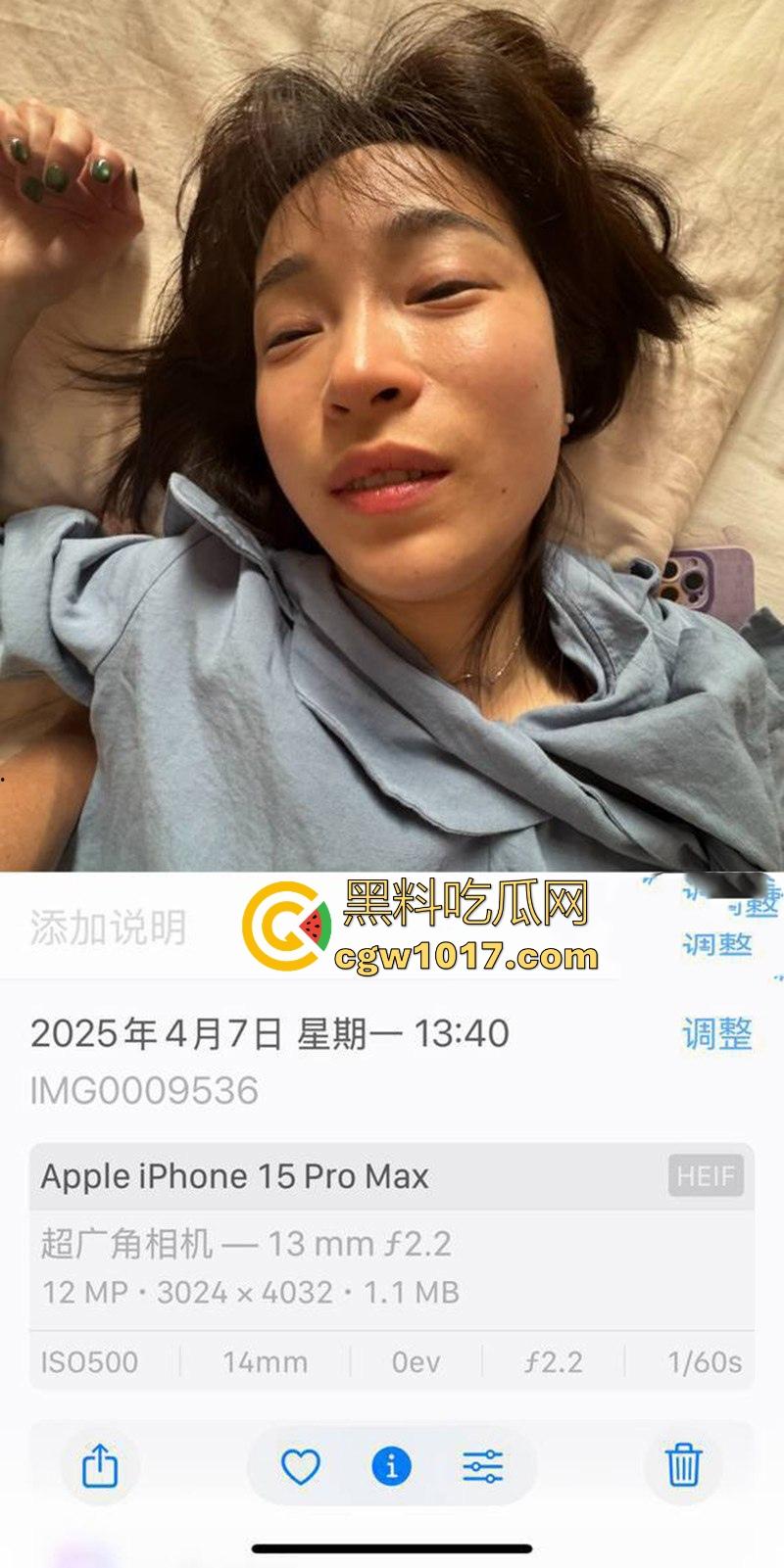Tap the HEIF format badge
784x1568 pixels.
point(708,1176)
